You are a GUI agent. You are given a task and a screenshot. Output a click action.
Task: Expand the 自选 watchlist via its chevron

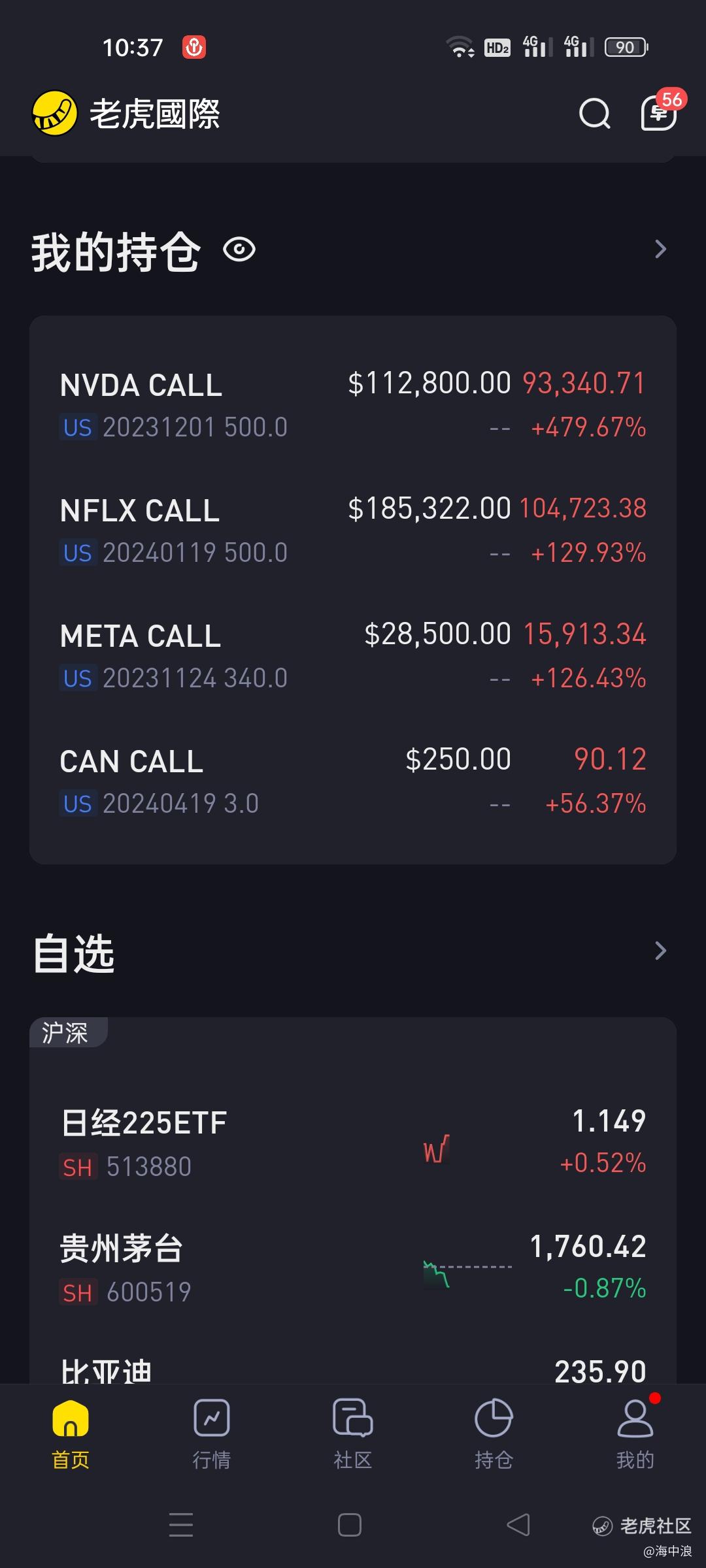(660, 951)
